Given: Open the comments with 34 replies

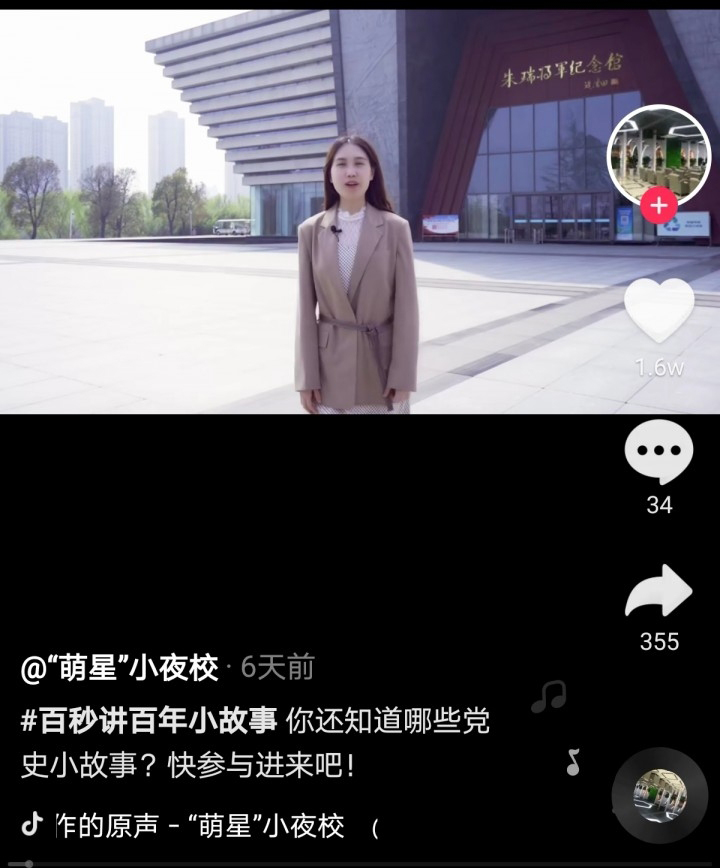Looking at the screenshot, I should (x=659, y=453).
